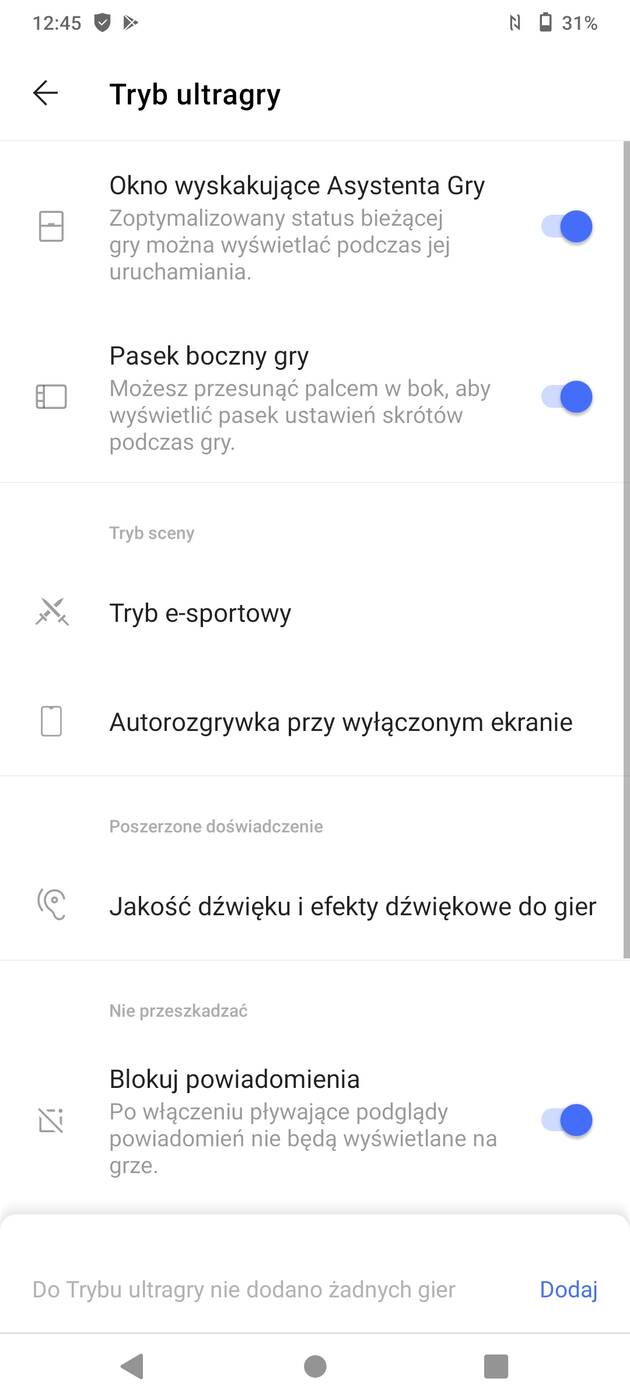Tap Dodaj to add games
Screen dimensions: 630x1400
click(568, 1289)
